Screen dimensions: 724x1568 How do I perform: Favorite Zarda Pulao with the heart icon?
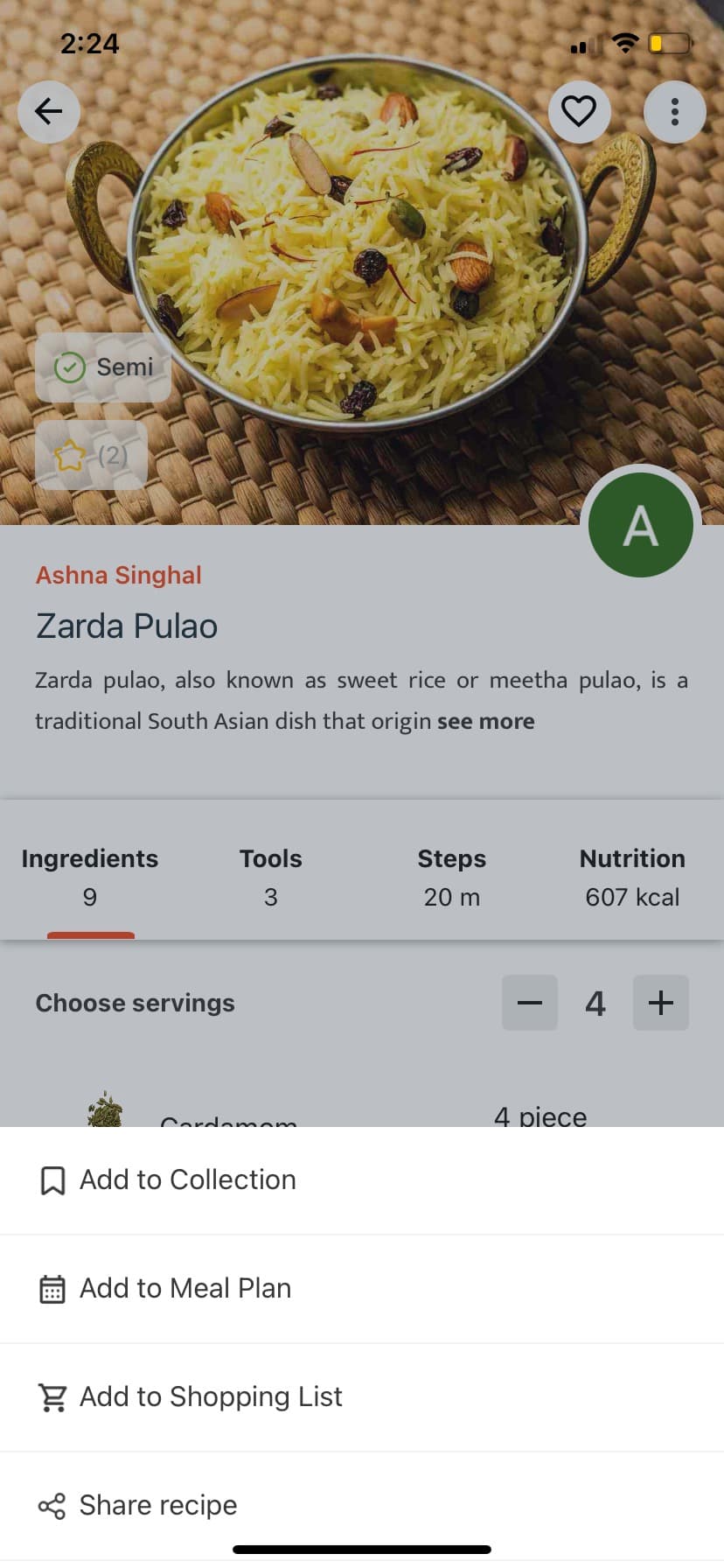579,111
